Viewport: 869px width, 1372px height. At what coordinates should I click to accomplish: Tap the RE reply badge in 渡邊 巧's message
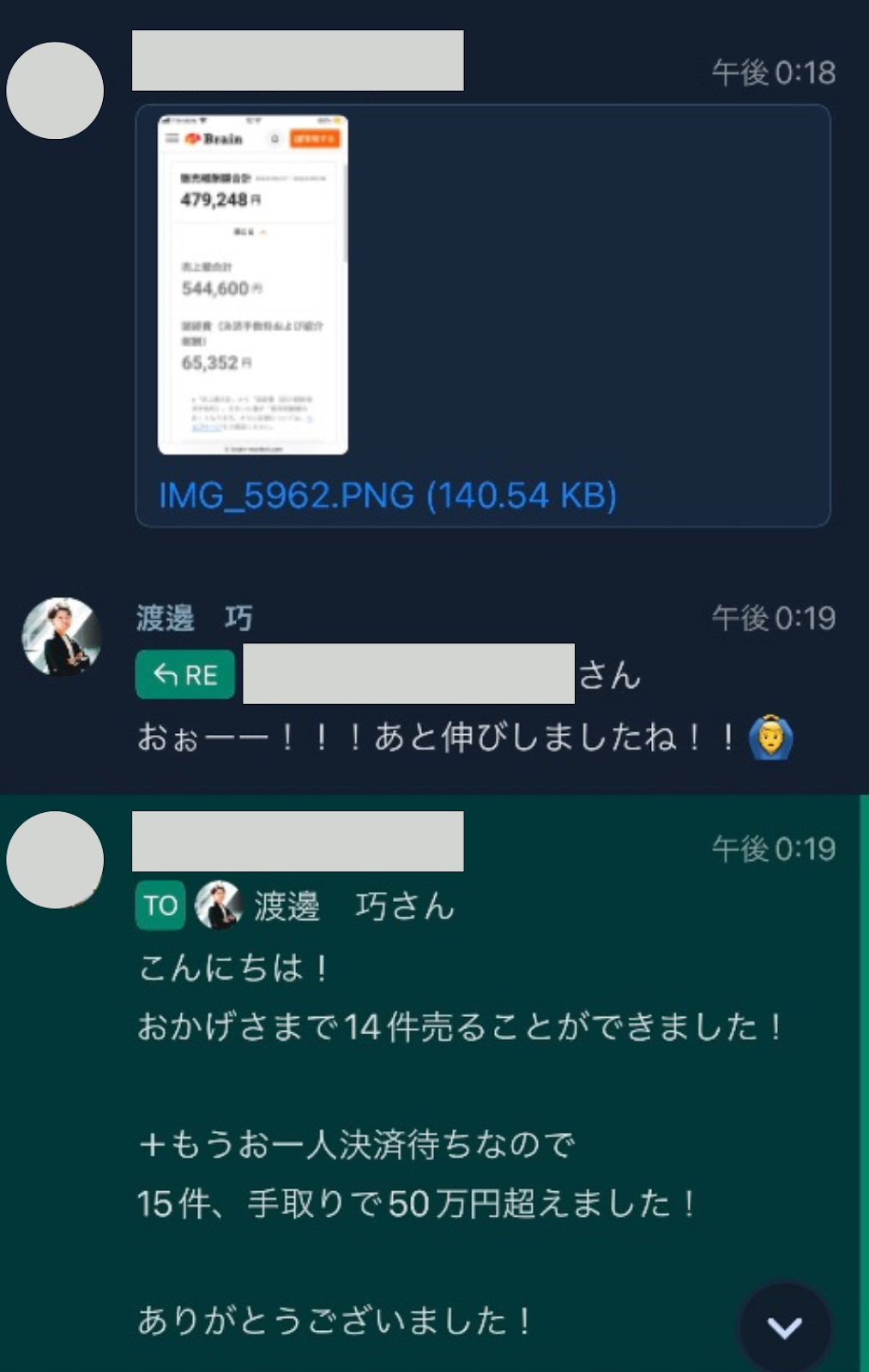pos(184,675)
